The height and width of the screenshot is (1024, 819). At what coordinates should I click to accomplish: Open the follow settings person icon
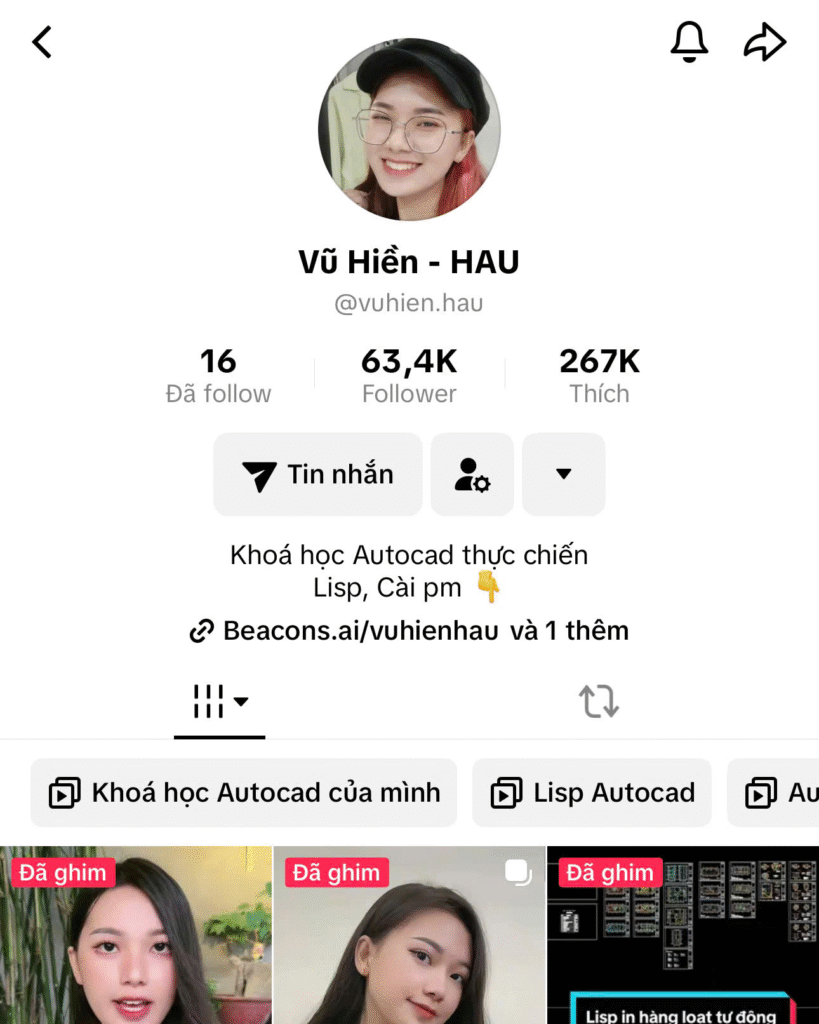click(x=472, y=475)
